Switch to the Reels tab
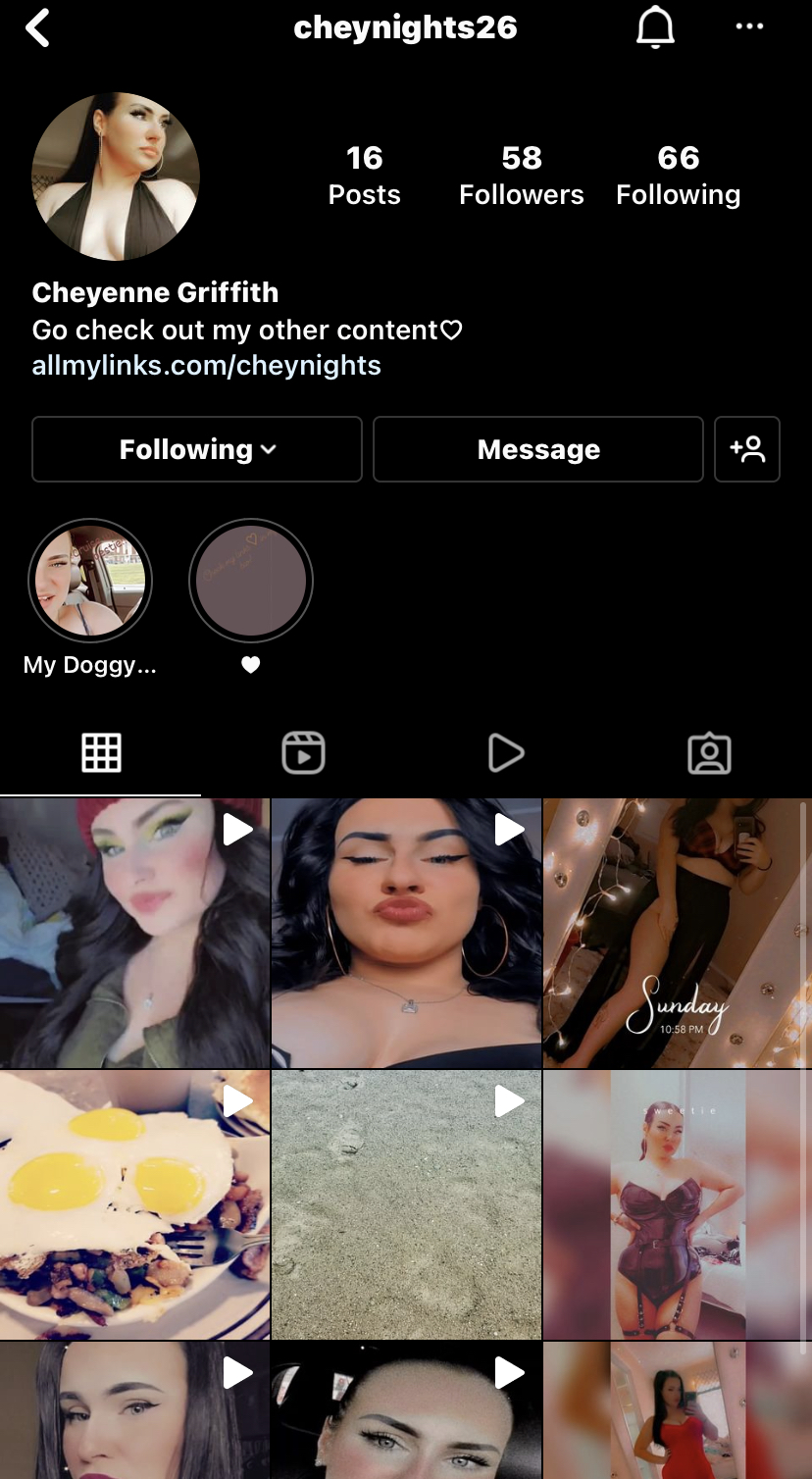This screenshot has height=1479, width=812. (x=303, y=753)
